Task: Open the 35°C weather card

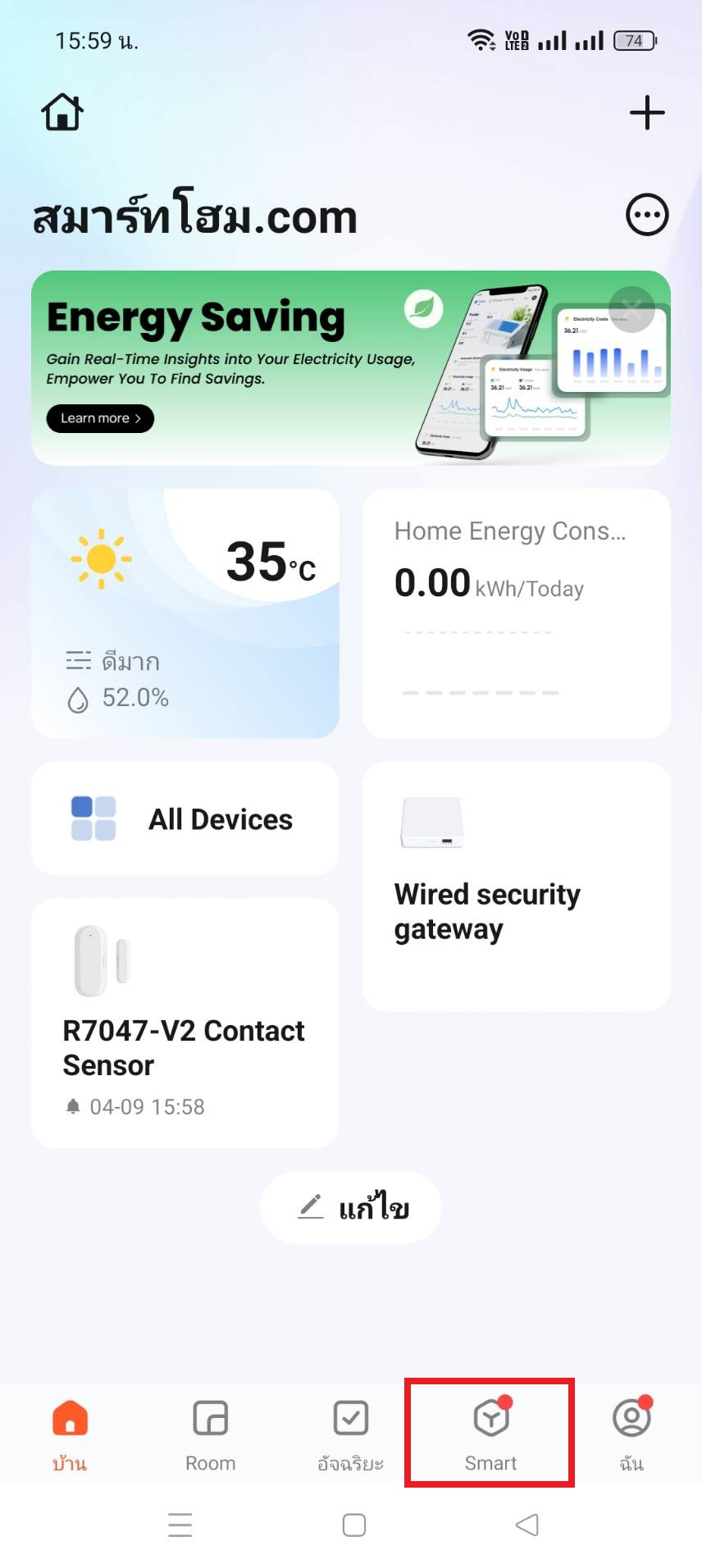Action: [185, 613]
